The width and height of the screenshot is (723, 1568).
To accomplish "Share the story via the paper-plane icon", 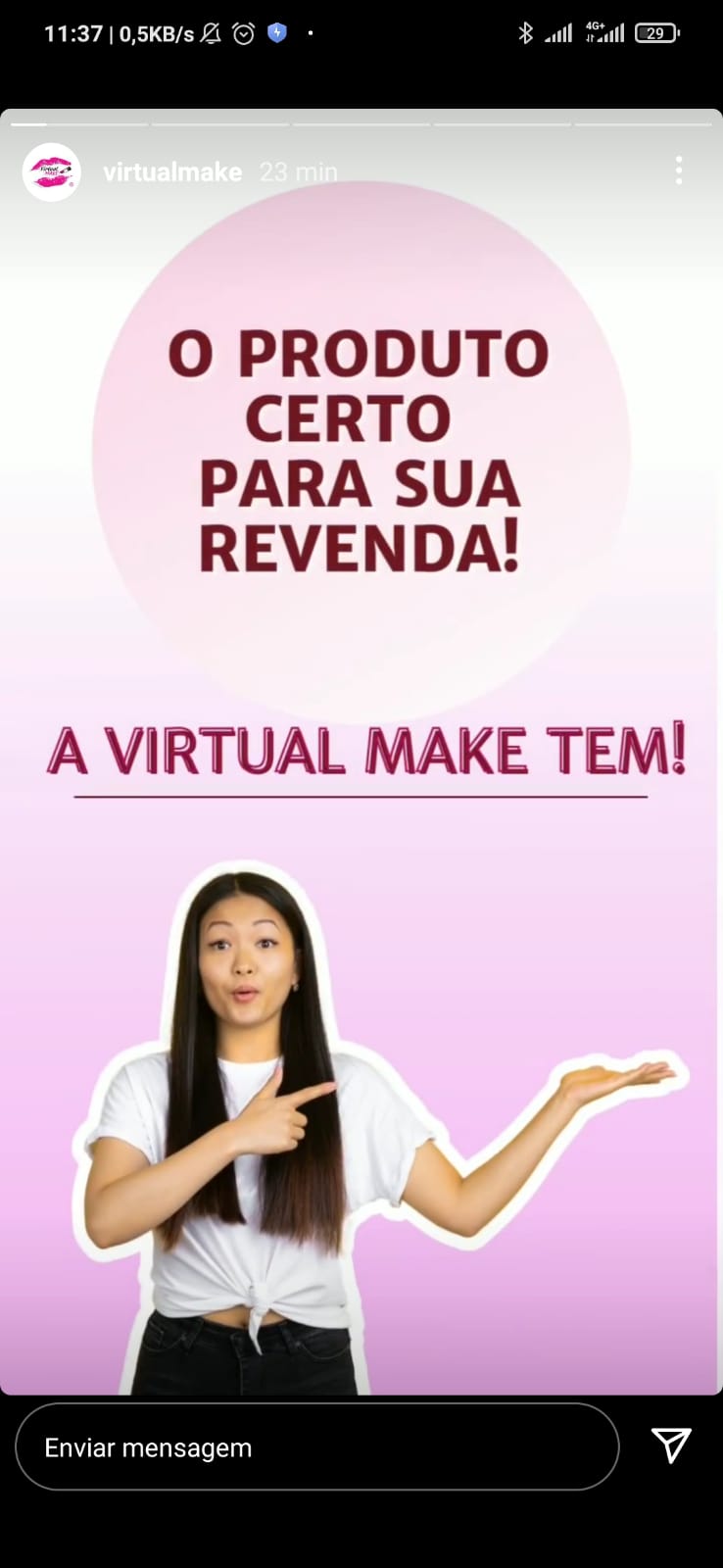I will [671, 1445].
